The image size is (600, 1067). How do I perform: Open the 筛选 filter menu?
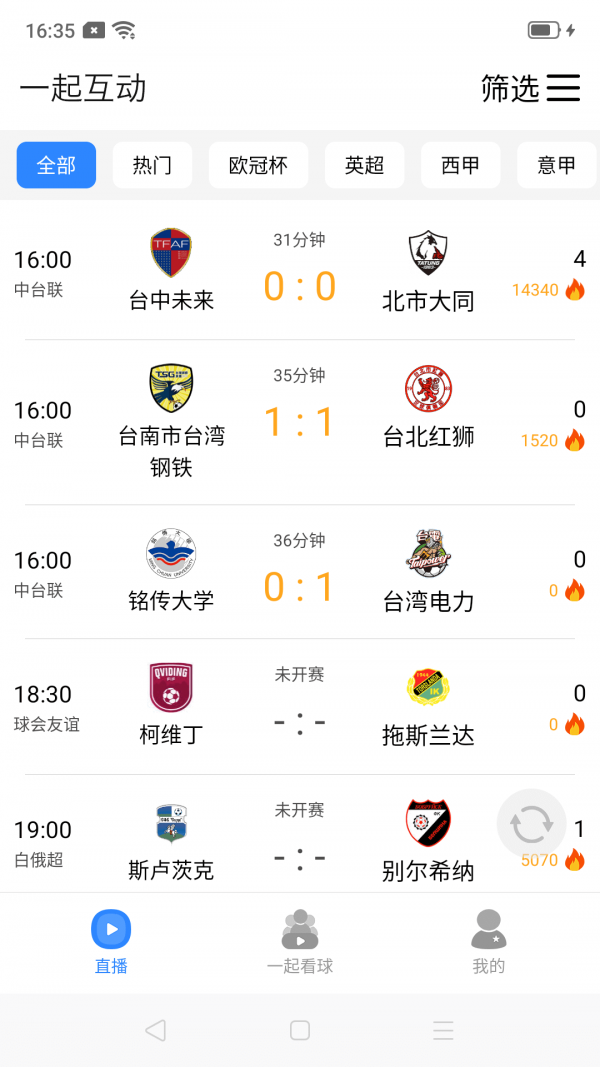[530, 88]
